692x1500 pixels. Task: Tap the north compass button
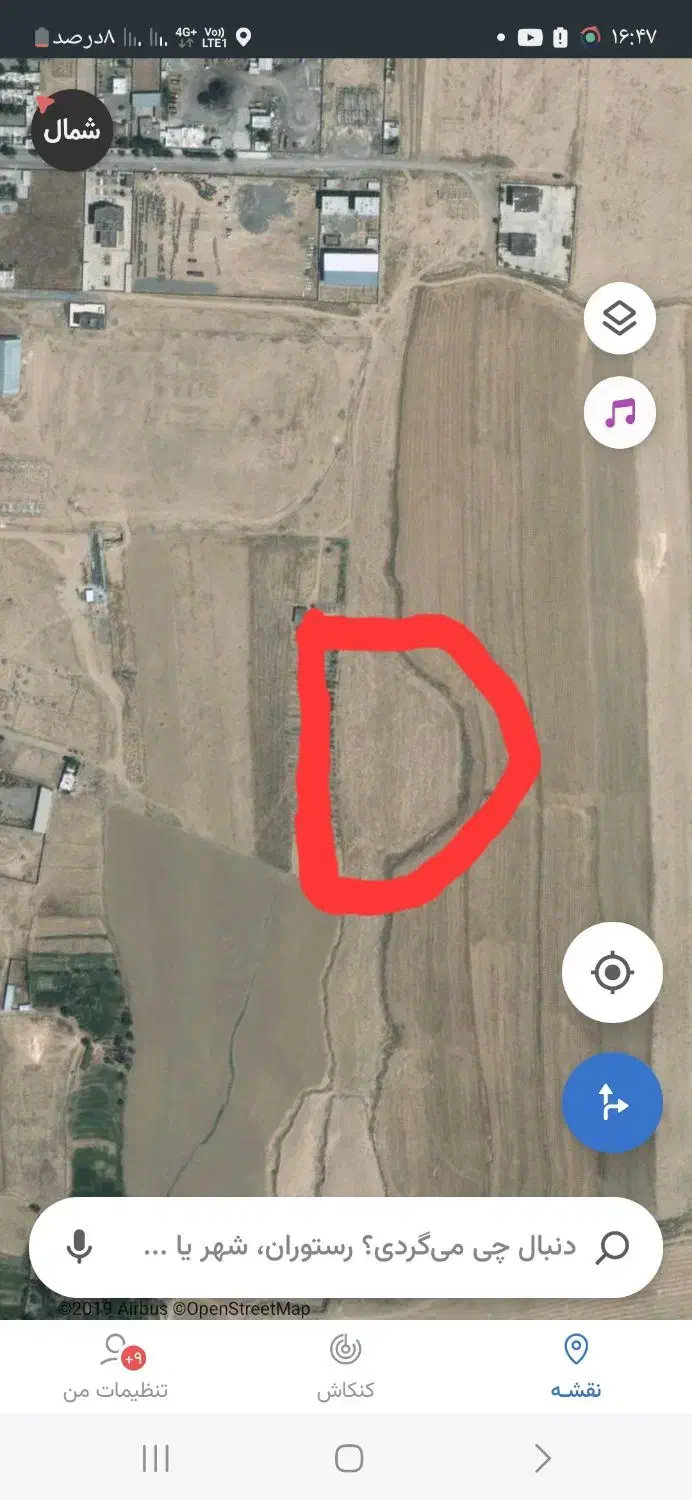(x=71, y=130)
